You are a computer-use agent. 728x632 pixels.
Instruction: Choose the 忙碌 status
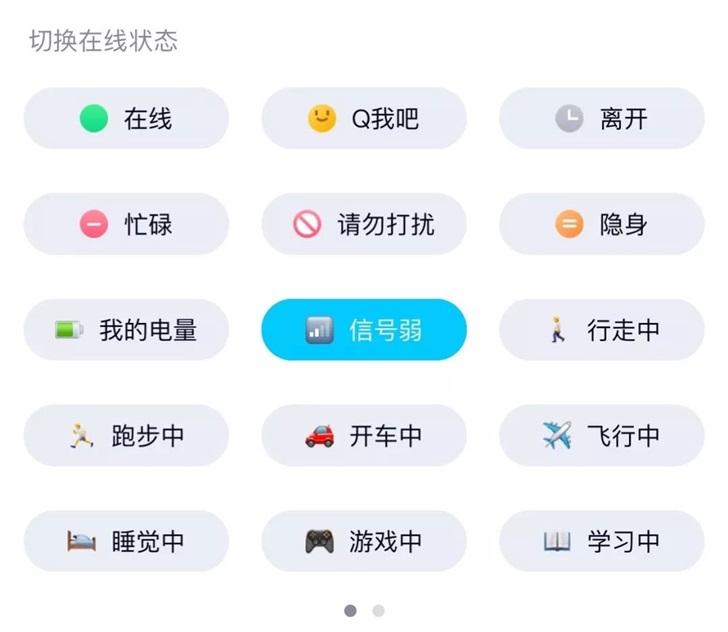126,224
